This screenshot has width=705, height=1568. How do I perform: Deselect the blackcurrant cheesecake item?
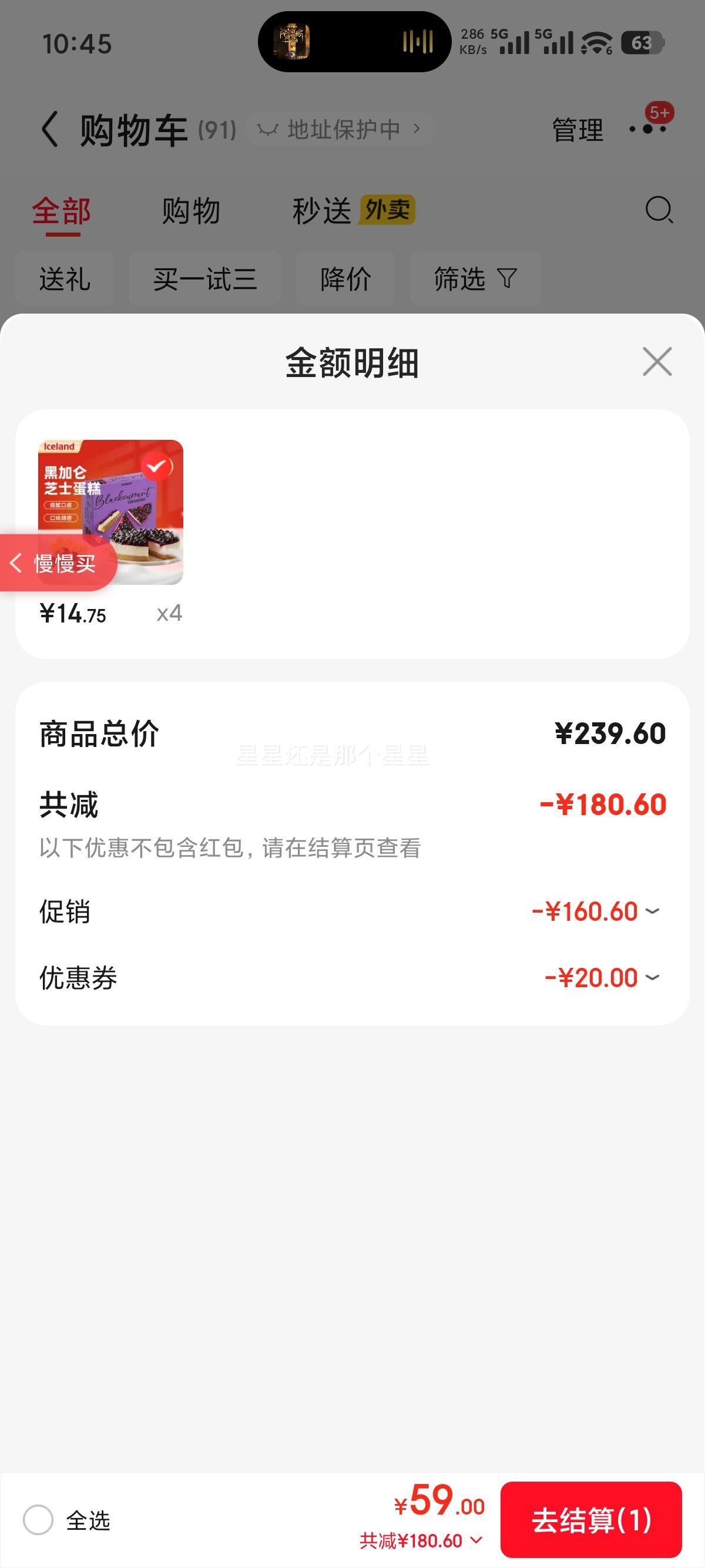(157, 467)
